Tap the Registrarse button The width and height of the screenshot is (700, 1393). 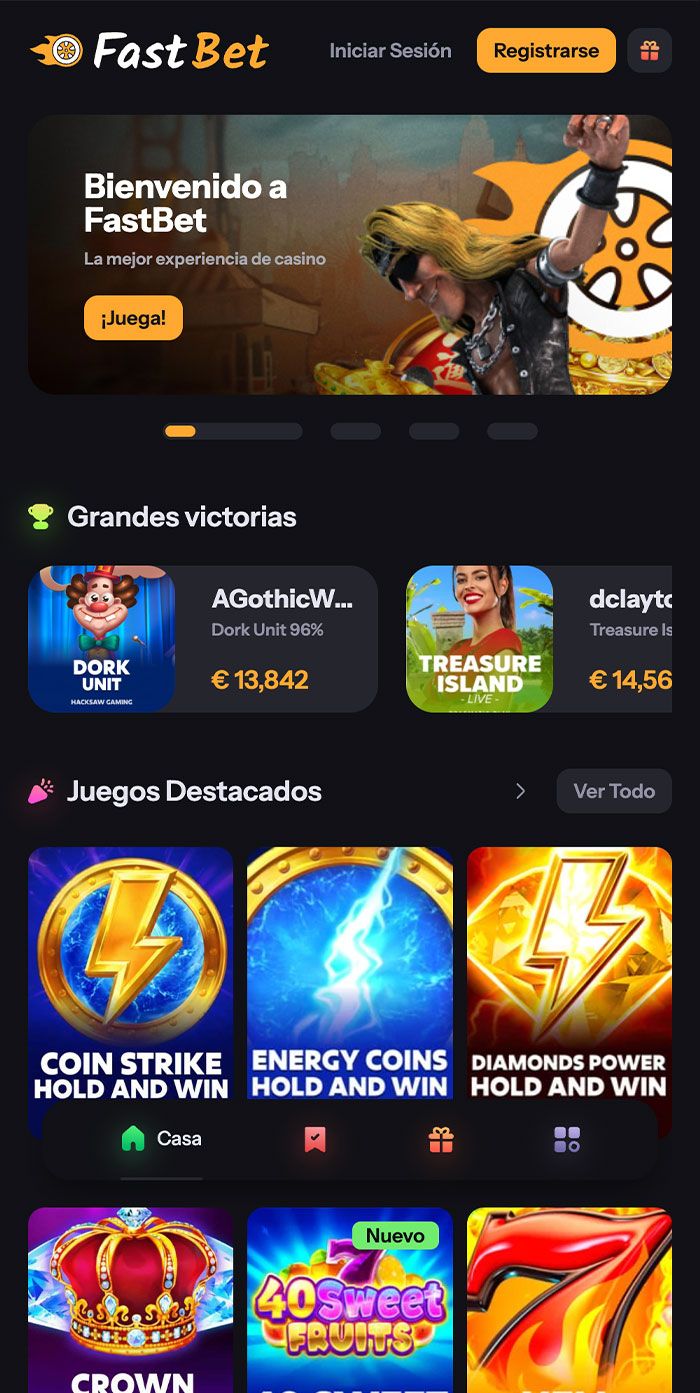pos(546,51)
